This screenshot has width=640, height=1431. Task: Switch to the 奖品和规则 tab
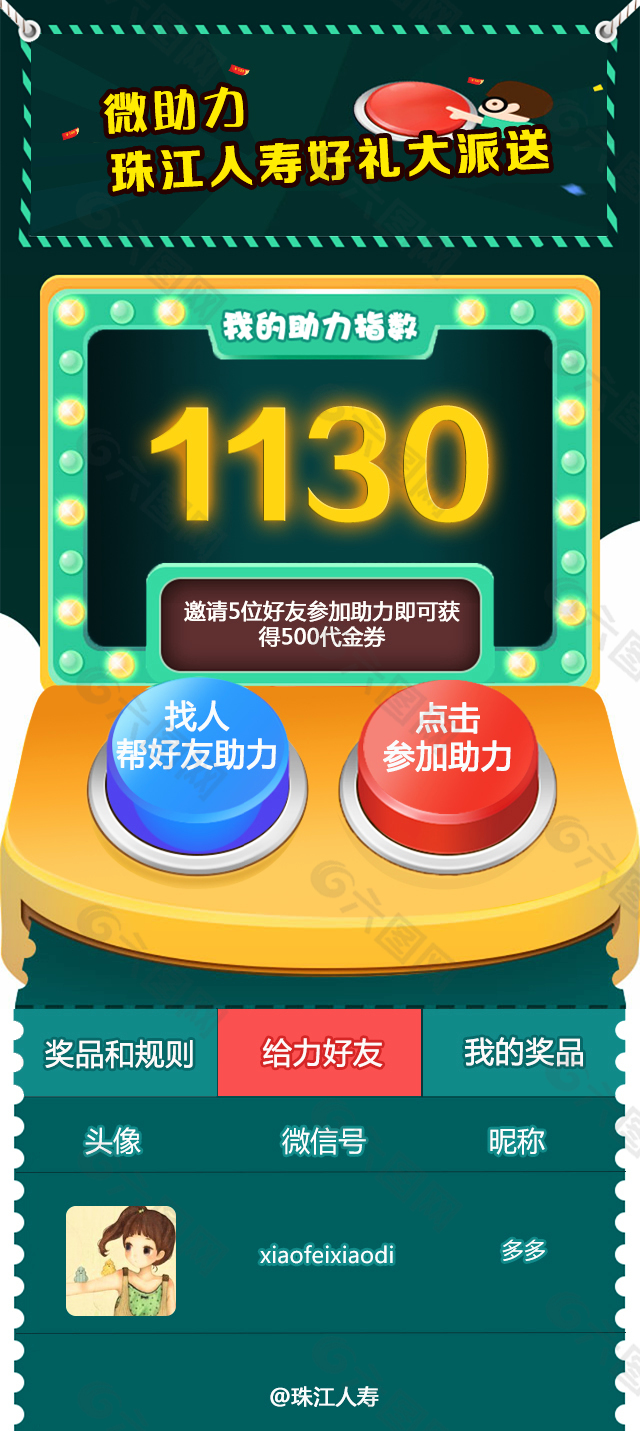[x=118, y=1053]
